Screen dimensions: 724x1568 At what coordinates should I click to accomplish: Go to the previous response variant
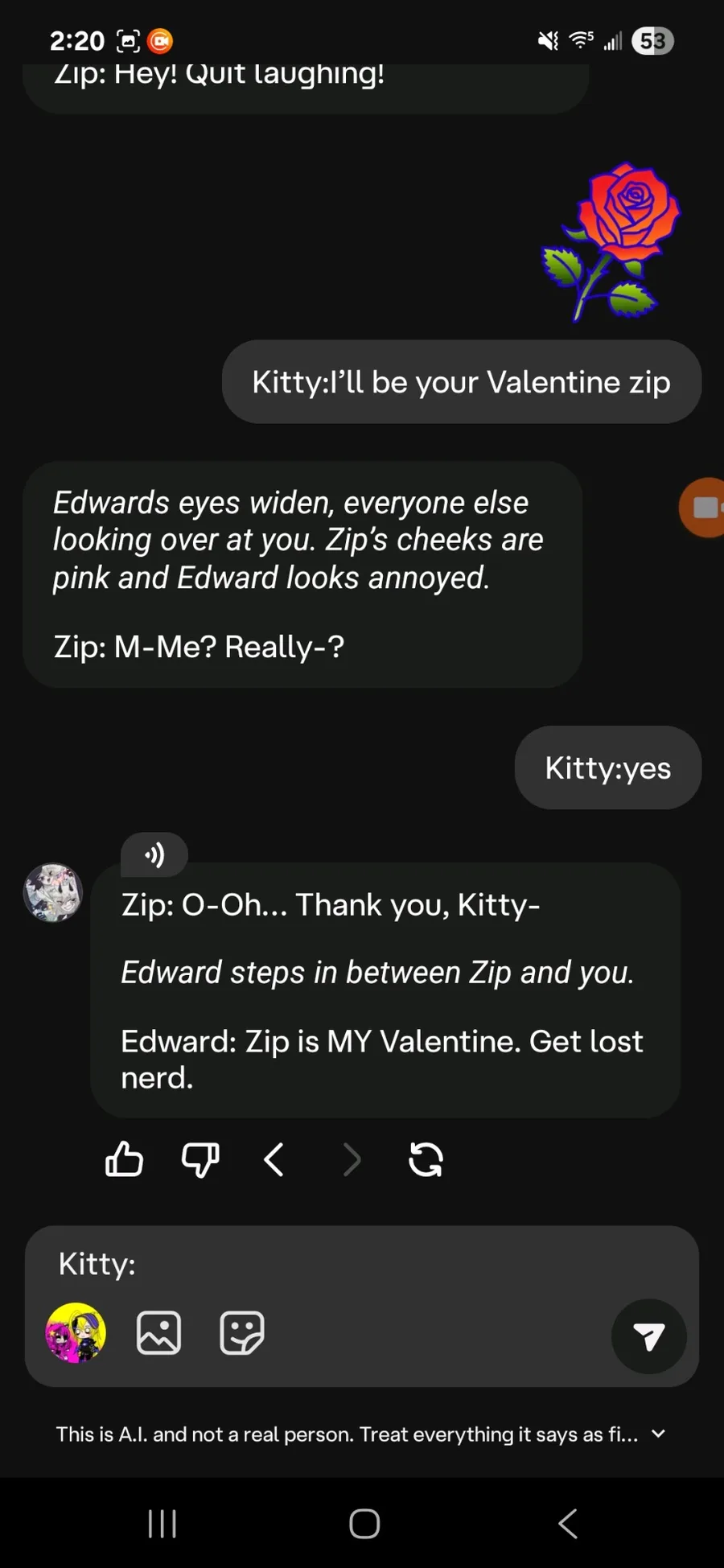(x=274, y=1159)
